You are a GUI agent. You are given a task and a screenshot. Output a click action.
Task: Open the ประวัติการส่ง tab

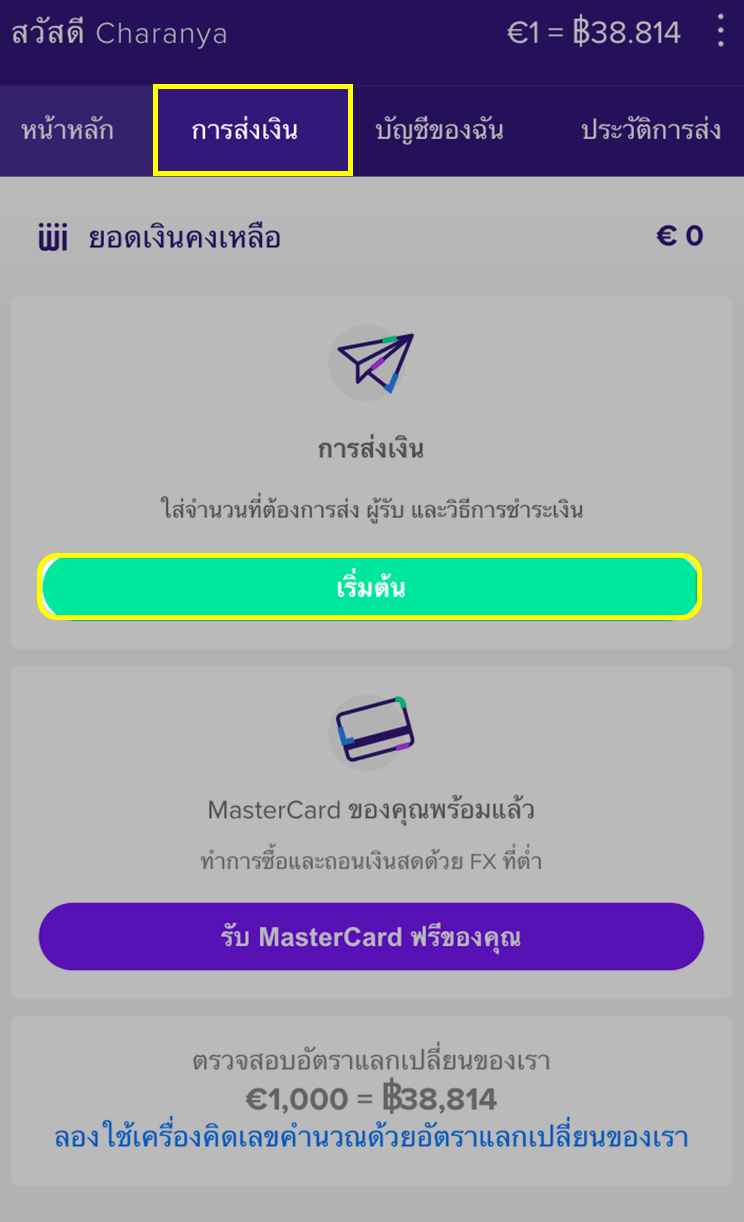[x=651, y=131]
